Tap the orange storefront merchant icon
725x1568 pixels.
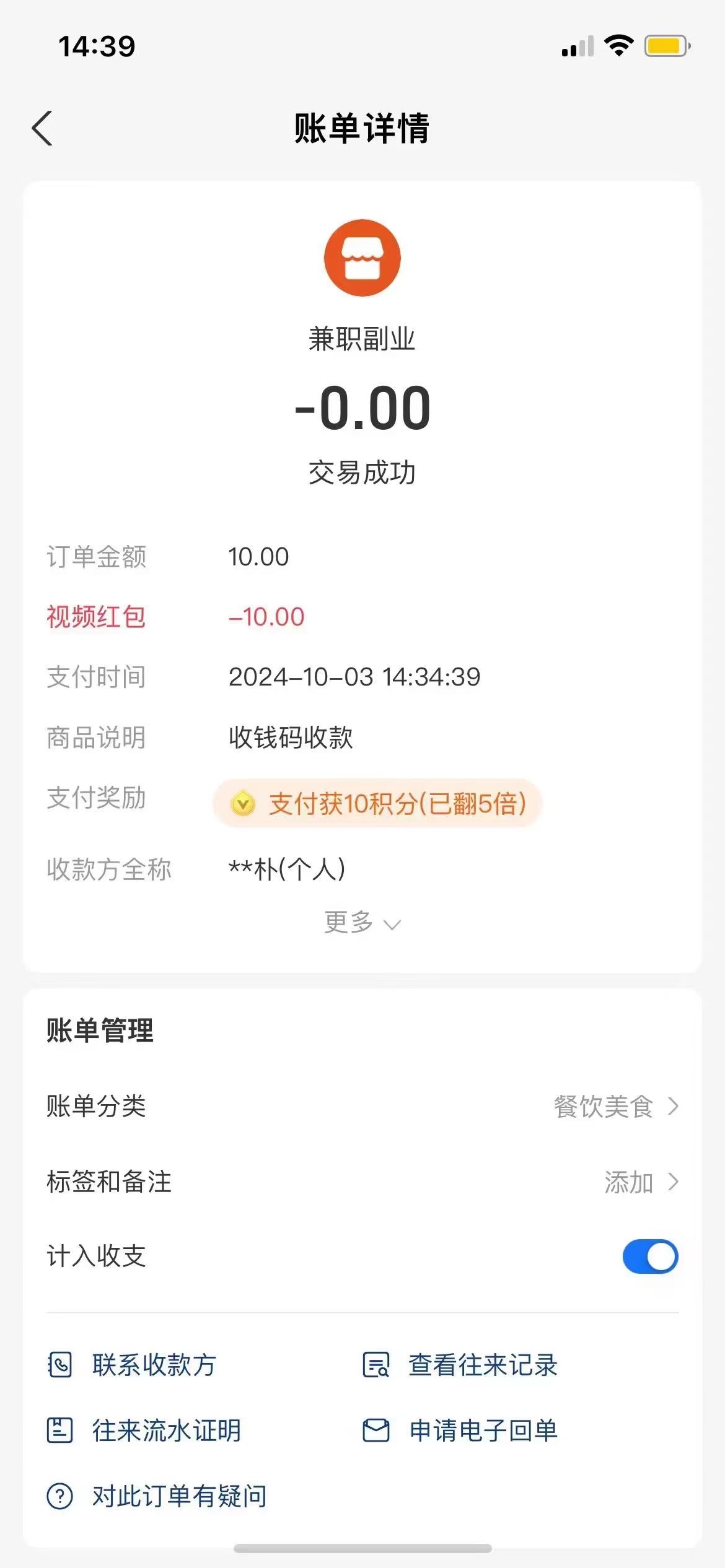tap(362, 257)
